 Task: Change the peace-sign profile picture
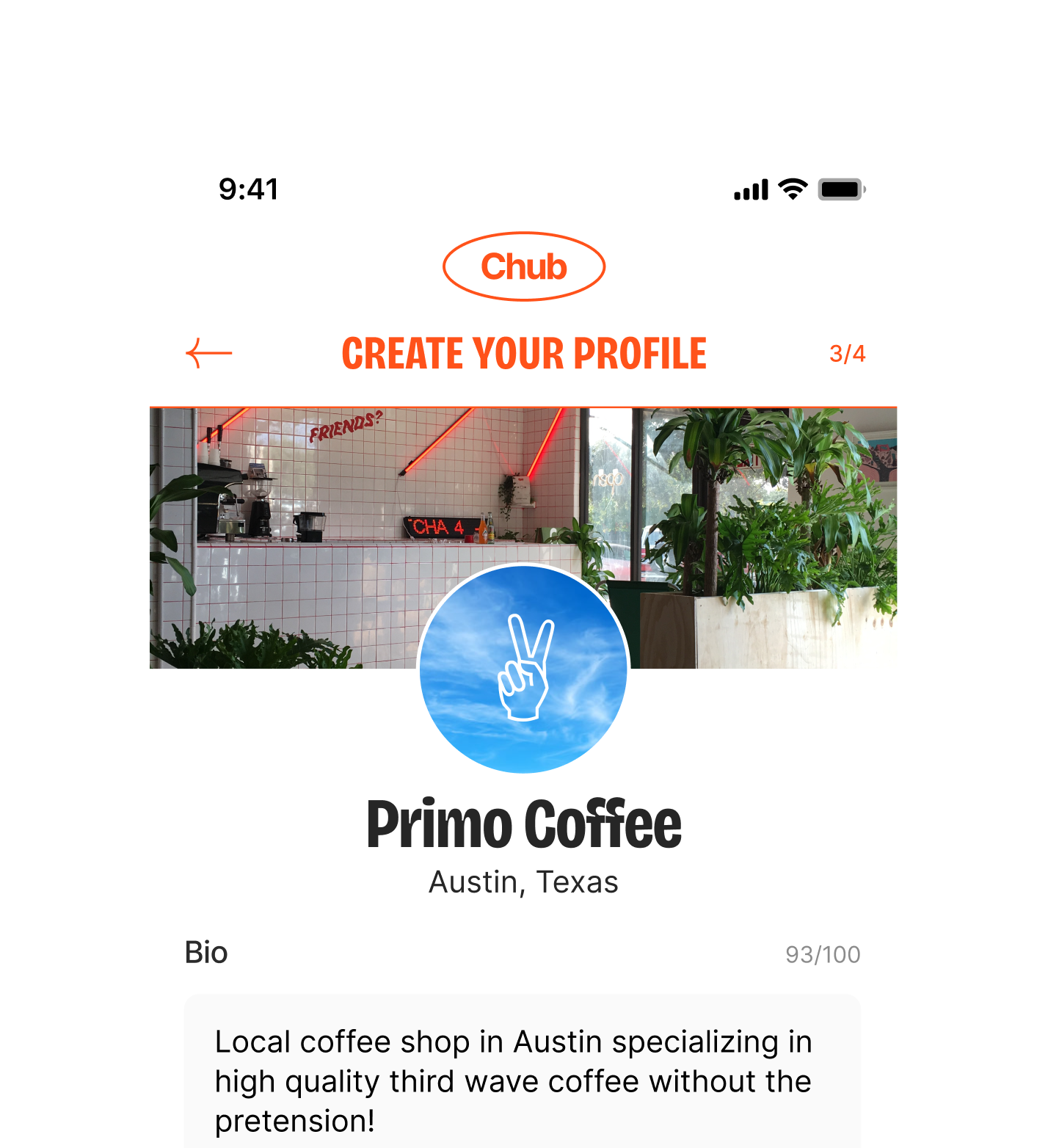coord(523,668)
